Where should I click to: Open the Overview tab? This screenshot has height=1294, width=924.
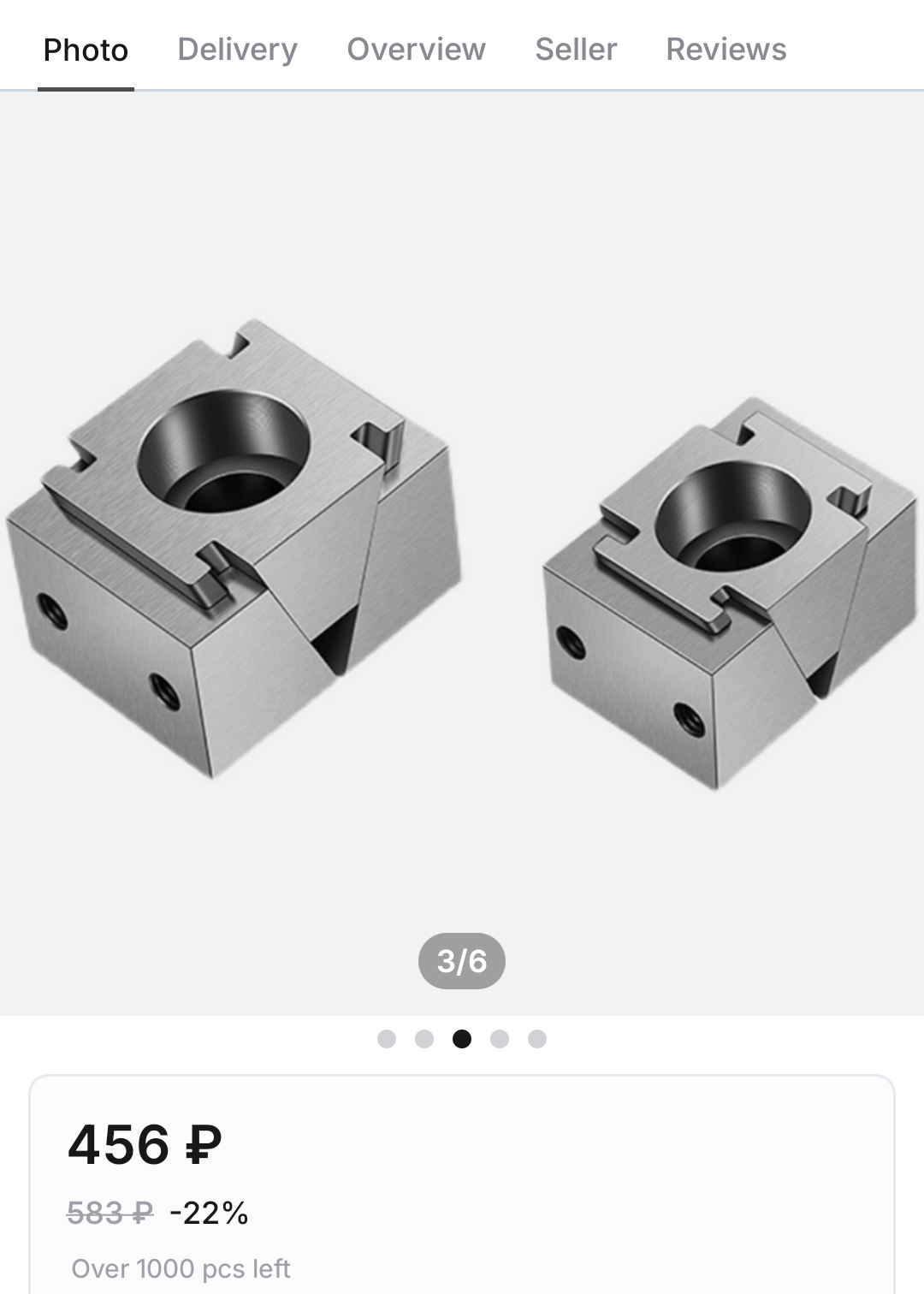click(416, 50)
